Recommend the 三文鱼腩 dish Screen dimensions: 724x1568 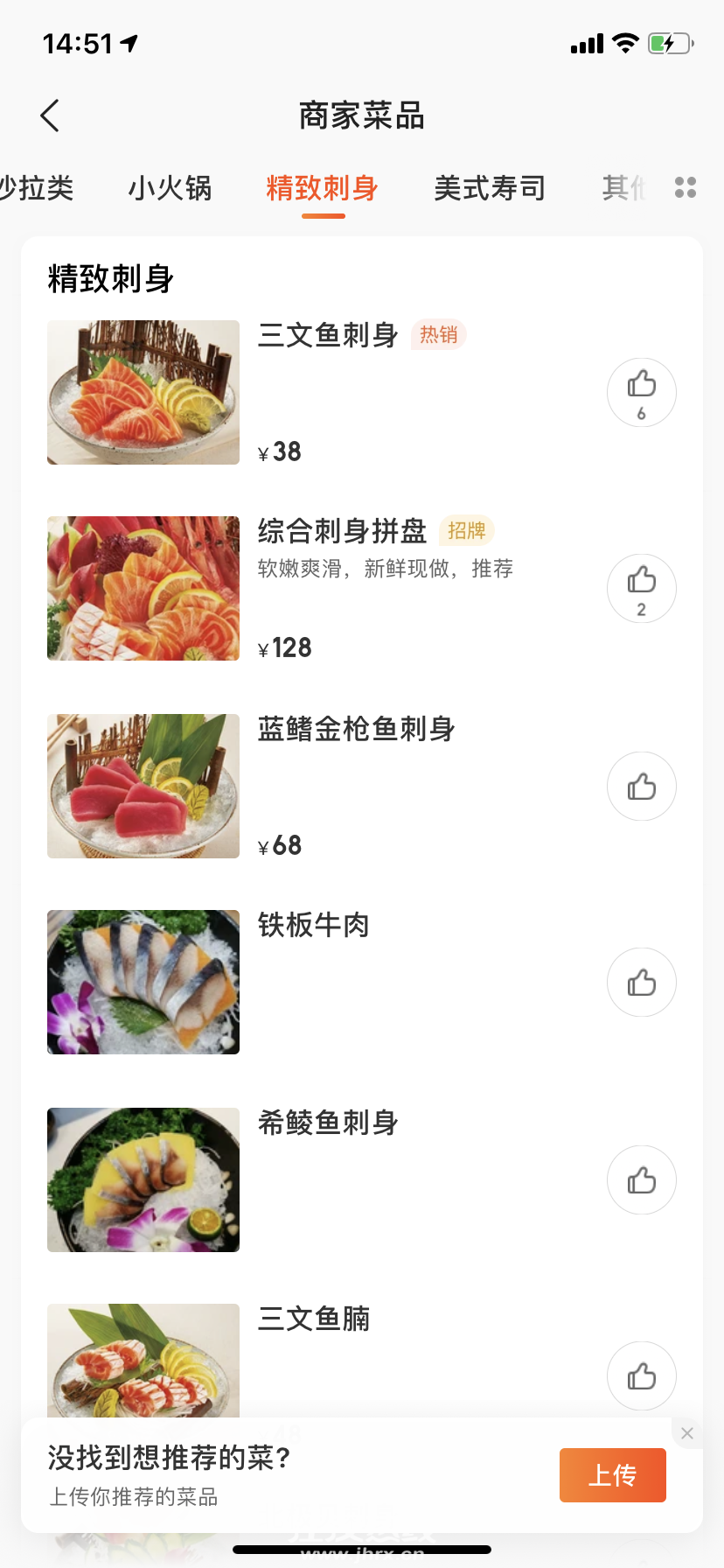pos(641,1375)
